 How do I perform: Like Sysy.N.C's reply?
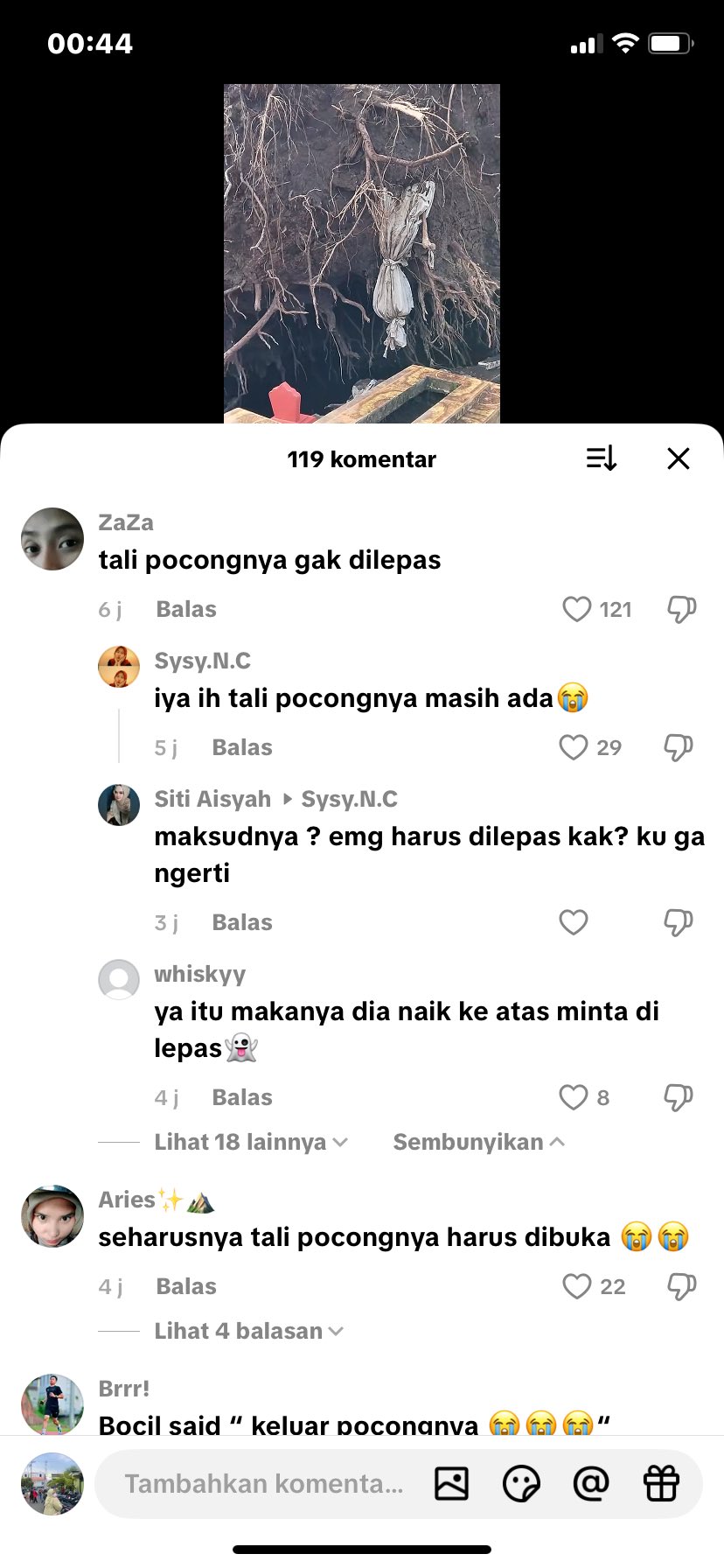tap(574, 747)
